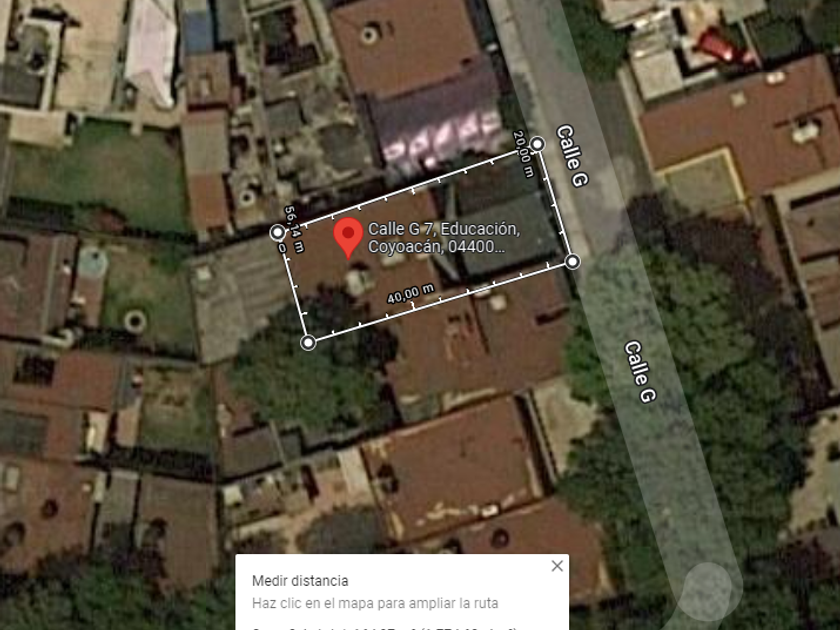Viewport: 840px width, 630px height.
Task: Select the measurement point beside the 20,00 m label
Action: click(537, 144)
